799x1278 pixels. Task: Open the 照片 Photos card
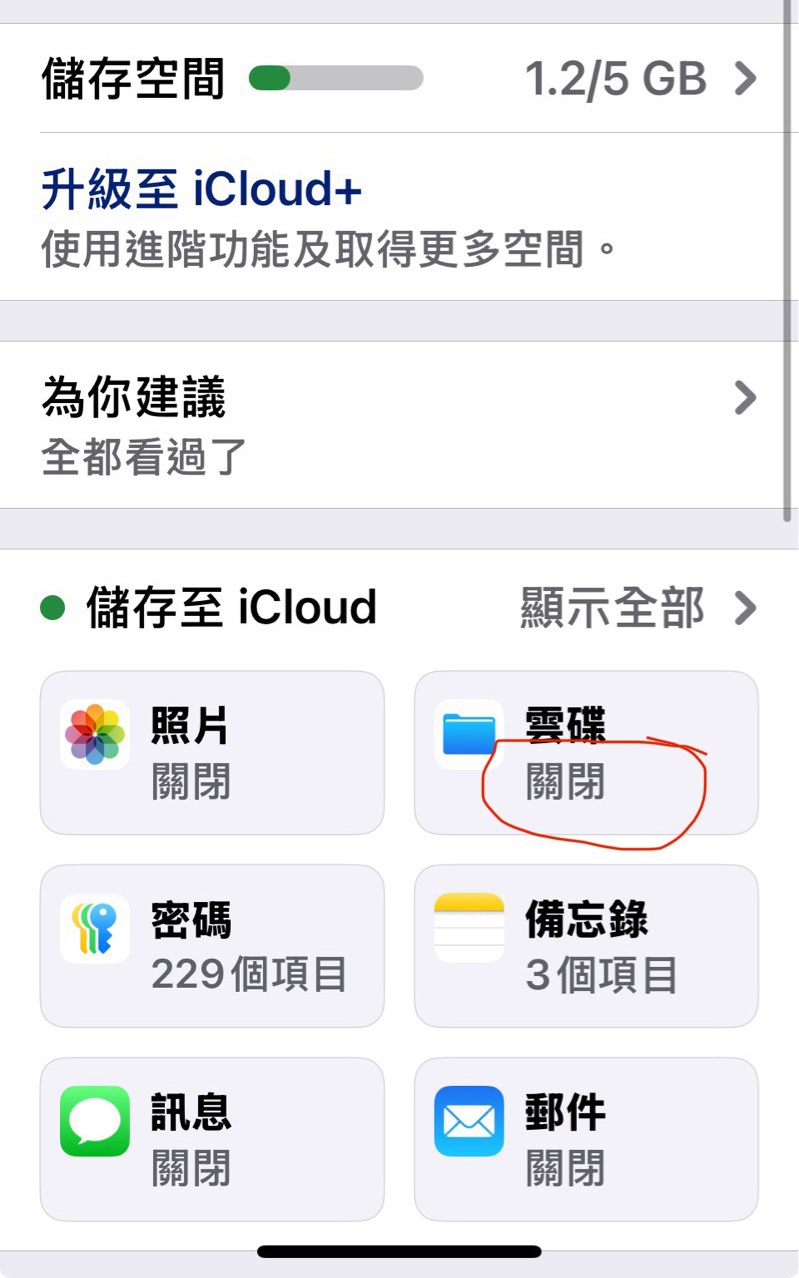[x=212, y=753]
